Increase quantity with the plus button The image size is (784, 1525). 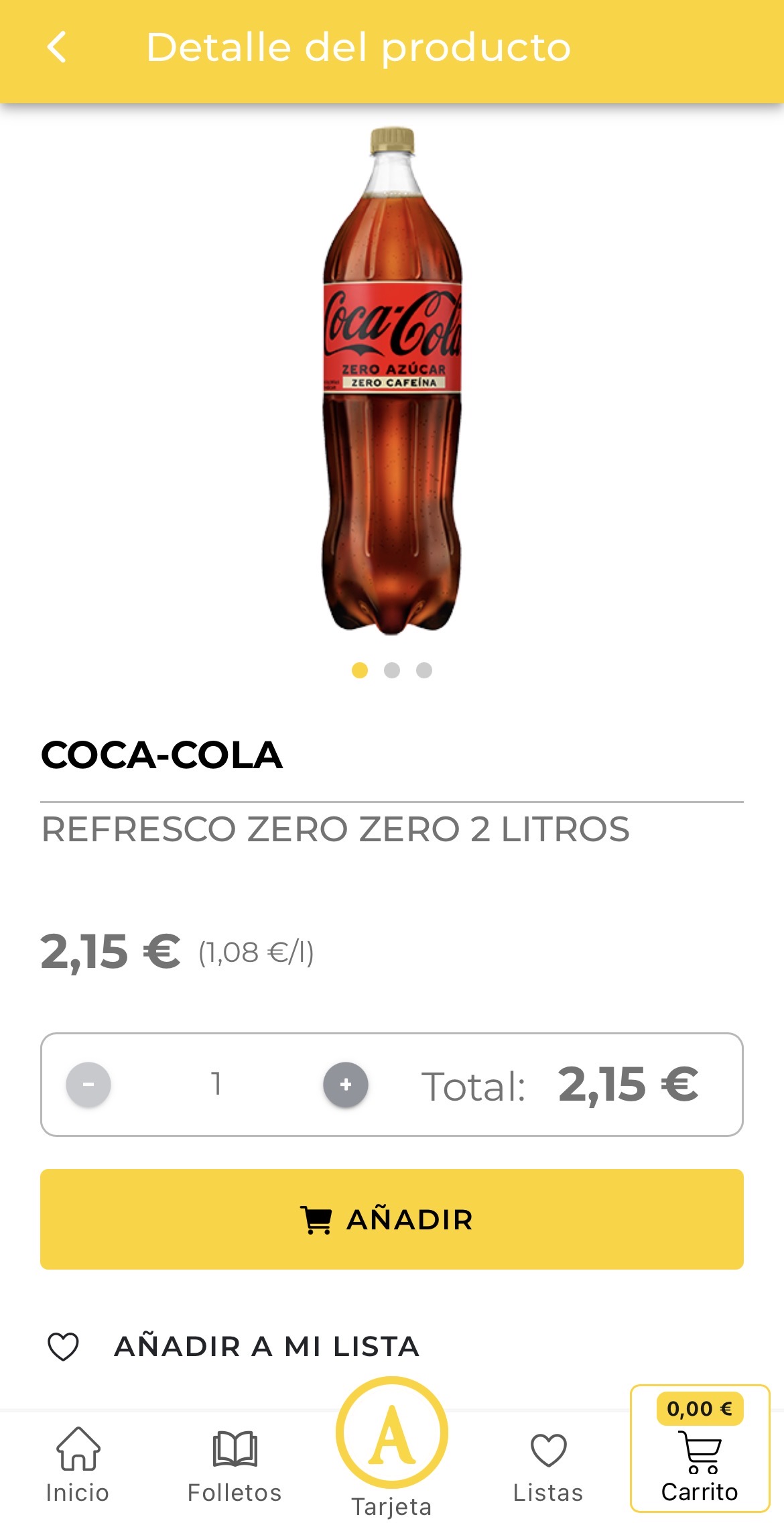pyautogui.click(x=346, y=1084)
